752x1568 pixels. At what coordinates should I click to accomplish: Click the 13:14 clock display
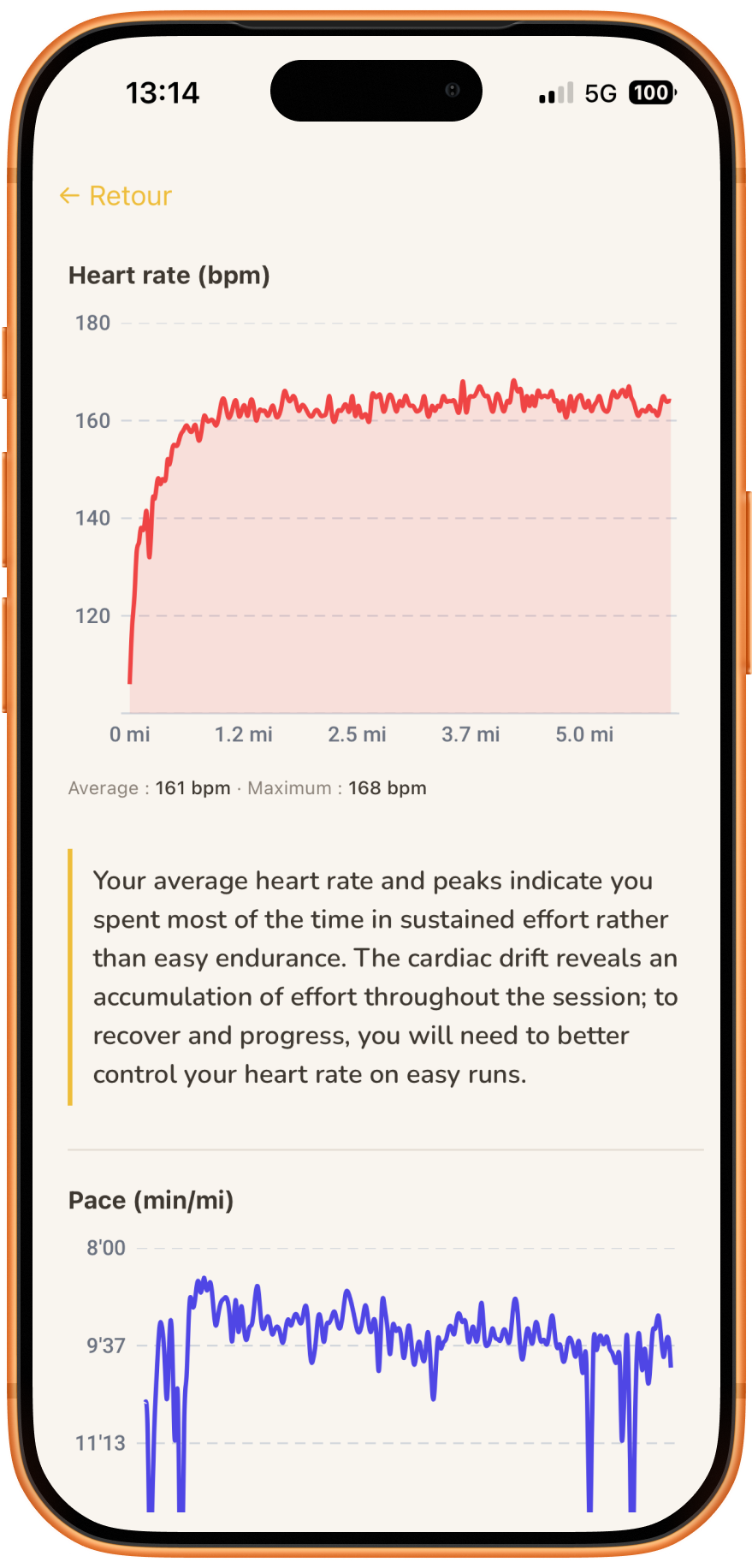(163, 91)
